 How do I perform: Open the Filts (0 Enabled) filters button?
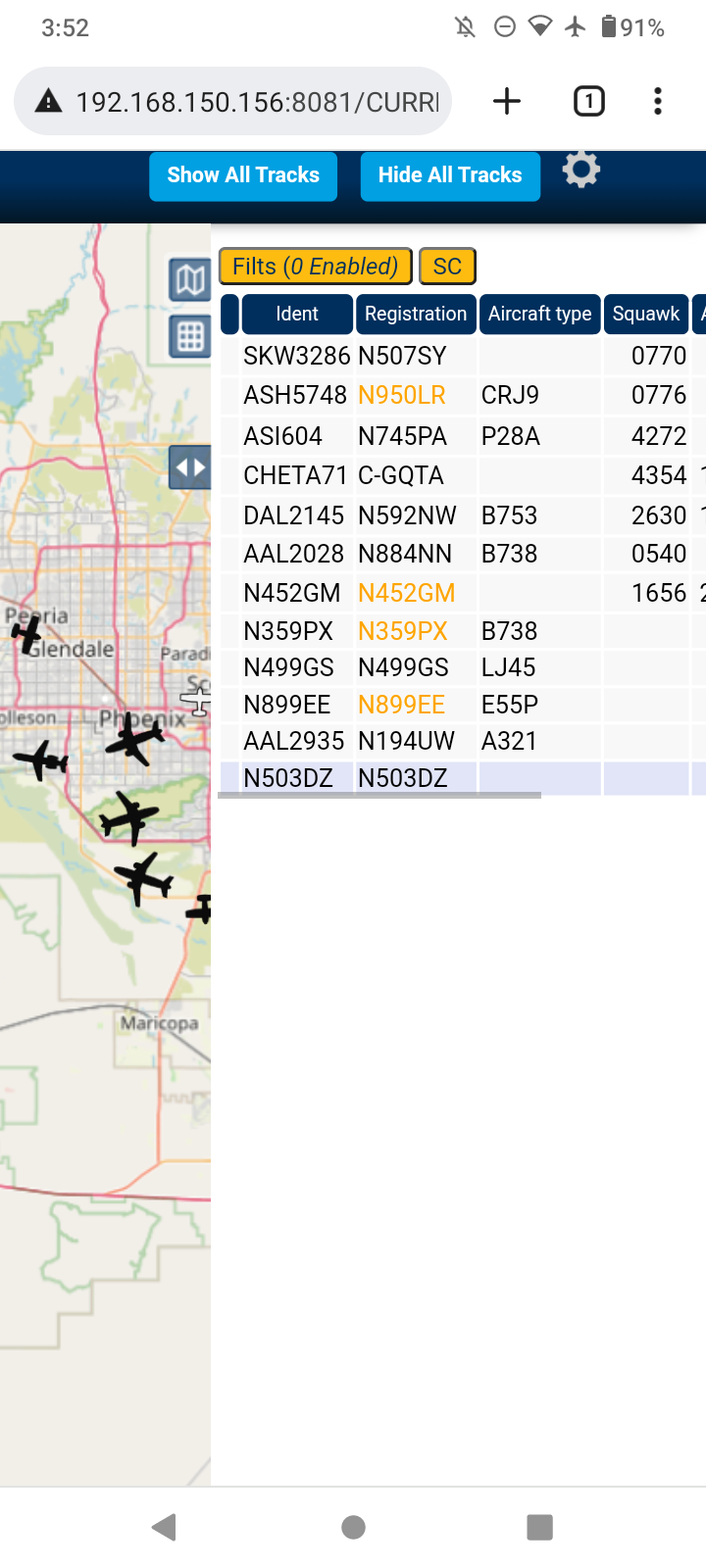click(x=315, y=267)
